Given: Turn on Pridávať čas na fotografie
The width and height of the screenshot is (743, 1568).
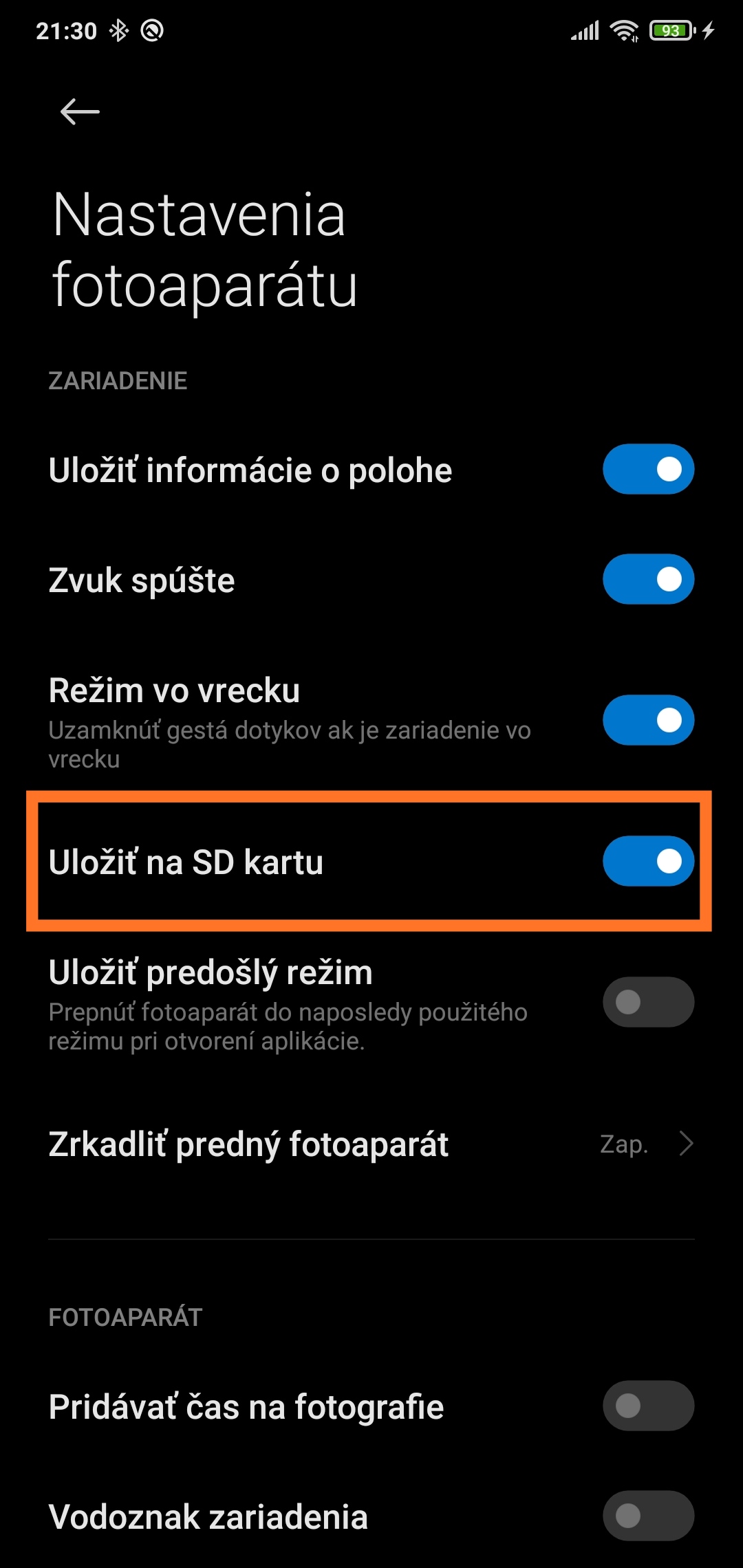Looking at the screenshot, I should 647,1406.
